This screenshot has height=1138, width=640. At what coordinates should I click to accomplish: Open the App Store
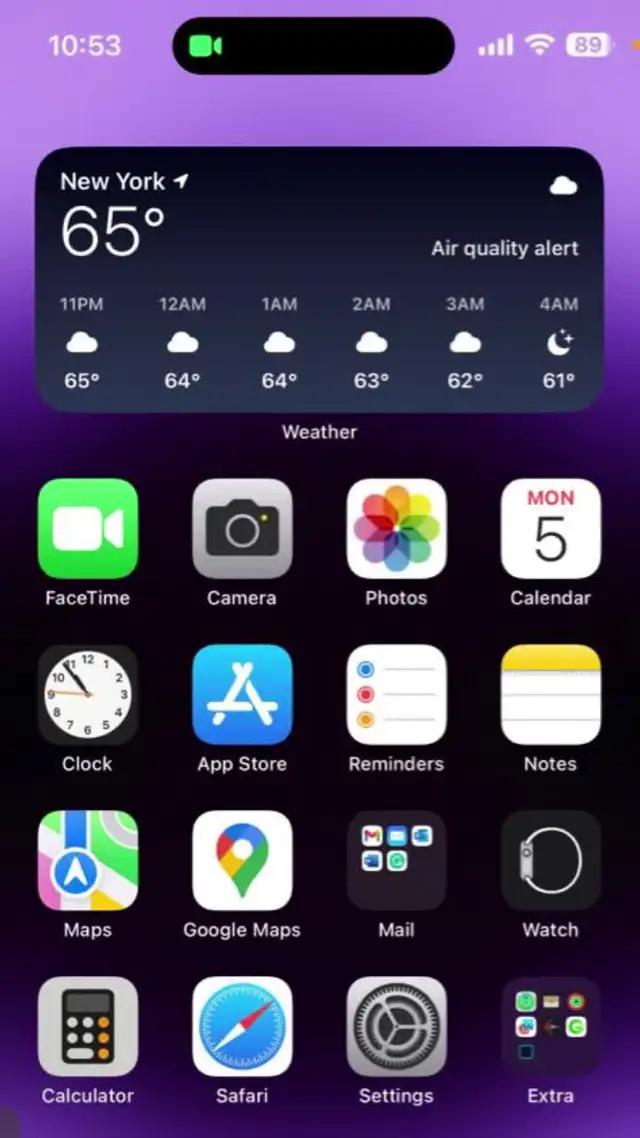[242, 695]
